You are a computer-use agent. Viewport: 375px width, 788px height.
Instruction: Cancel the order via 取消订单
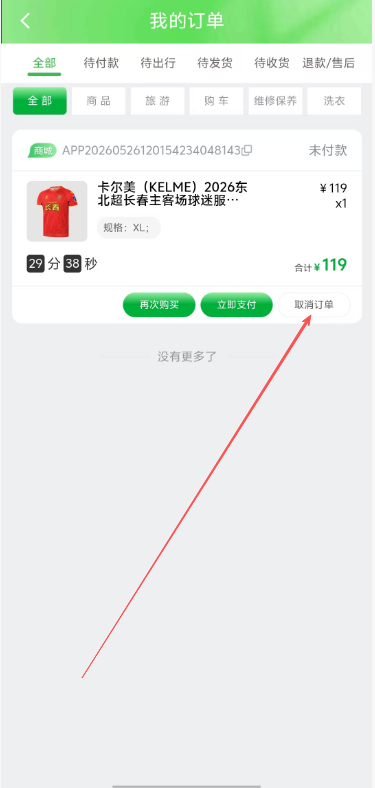coord(314,305)
